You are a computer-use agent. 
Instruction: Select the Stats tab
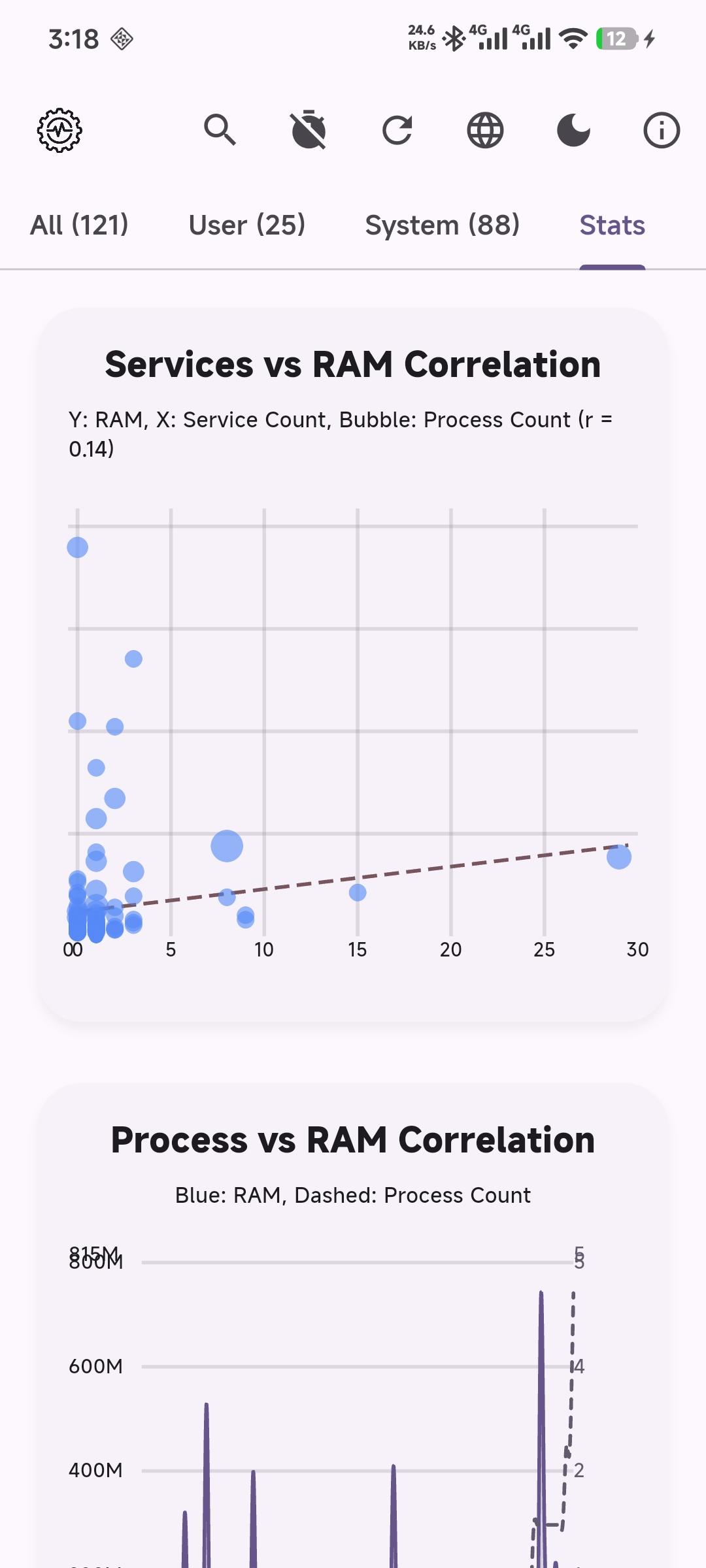point(613,225)
